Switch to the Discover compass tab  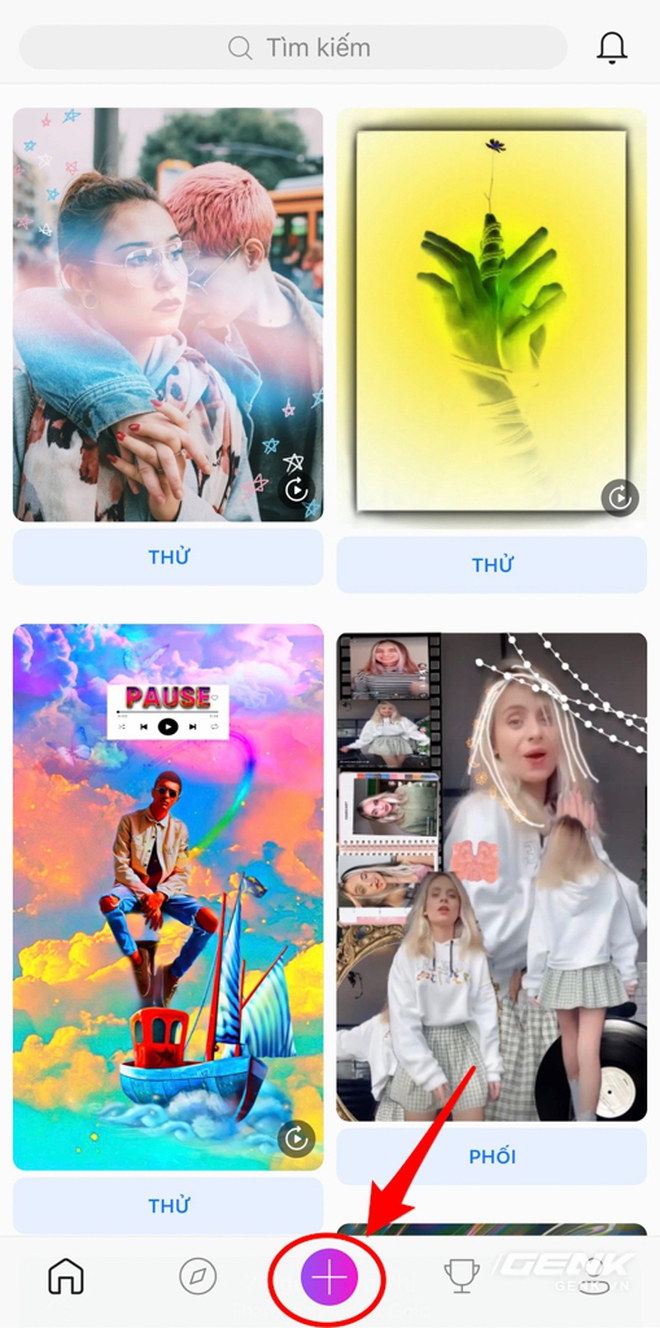pyautogui.click(x=197, y=1276)
